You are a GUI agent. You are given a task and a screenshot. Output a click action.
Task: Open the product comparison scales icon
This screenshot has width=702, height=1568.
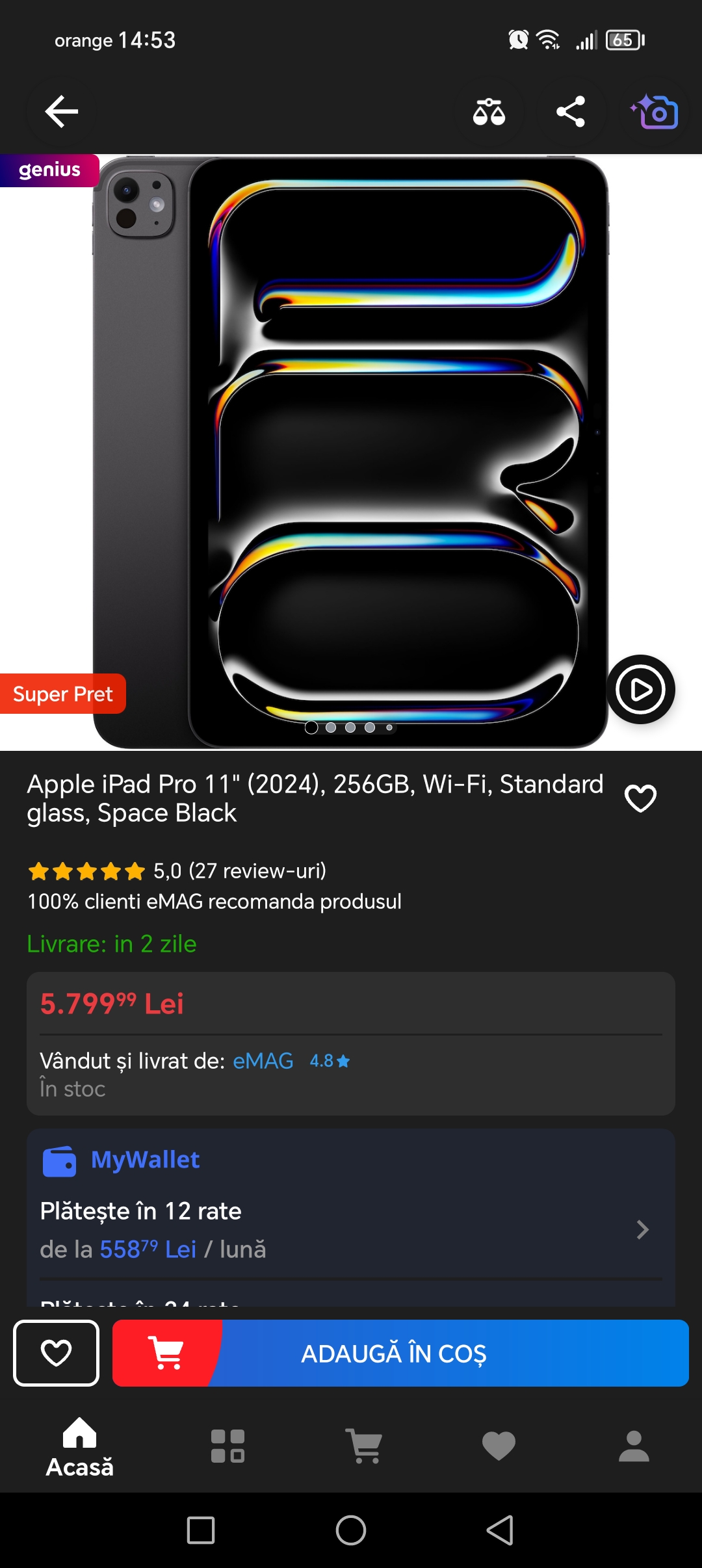pyautogui.click(x=488, y=111)
